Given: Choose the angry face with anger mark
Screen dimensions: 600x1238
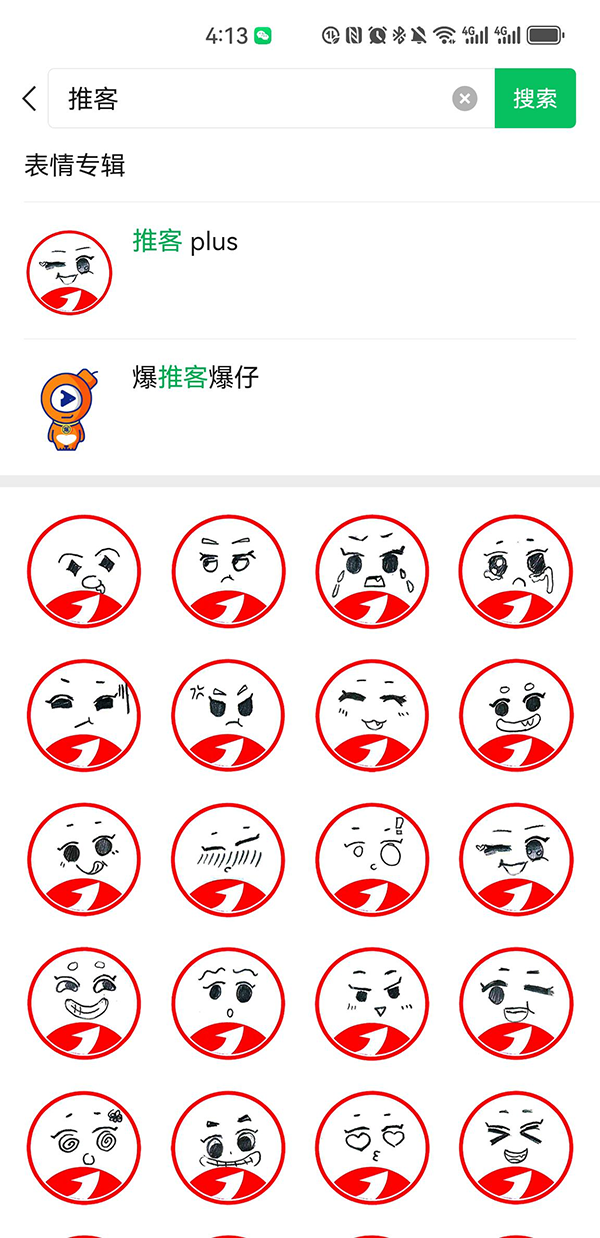Looking at the screenshot, I should (229, 716).
